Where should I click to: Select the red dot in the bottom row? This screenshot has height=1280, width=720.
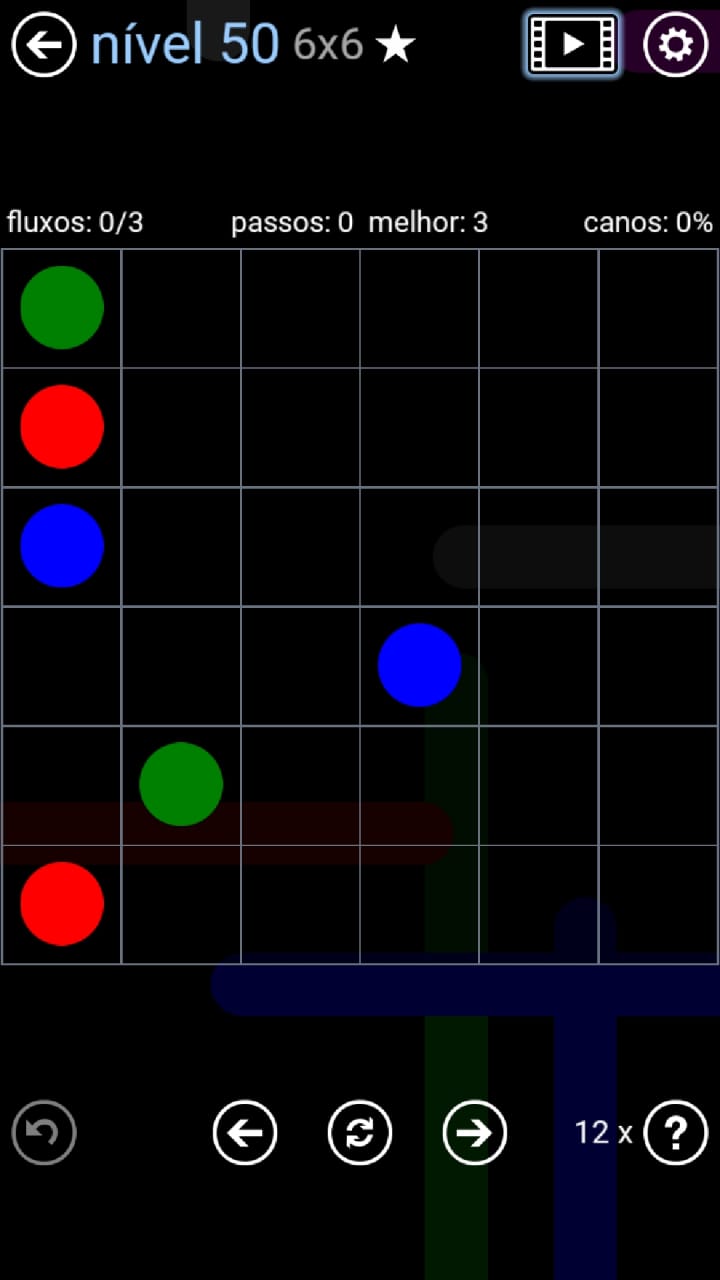pyautogui.click(x=62, y=903)
